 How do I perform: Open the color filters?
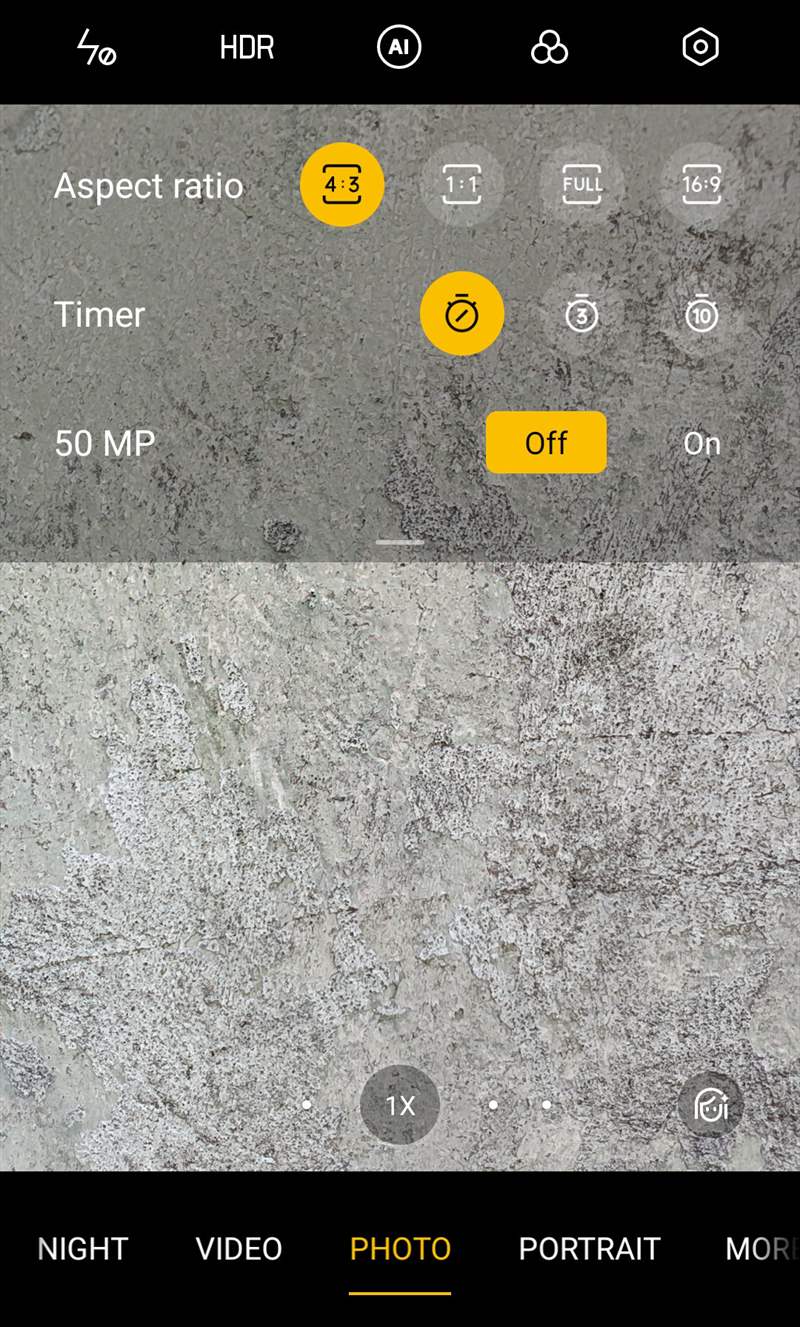(550, 47)
